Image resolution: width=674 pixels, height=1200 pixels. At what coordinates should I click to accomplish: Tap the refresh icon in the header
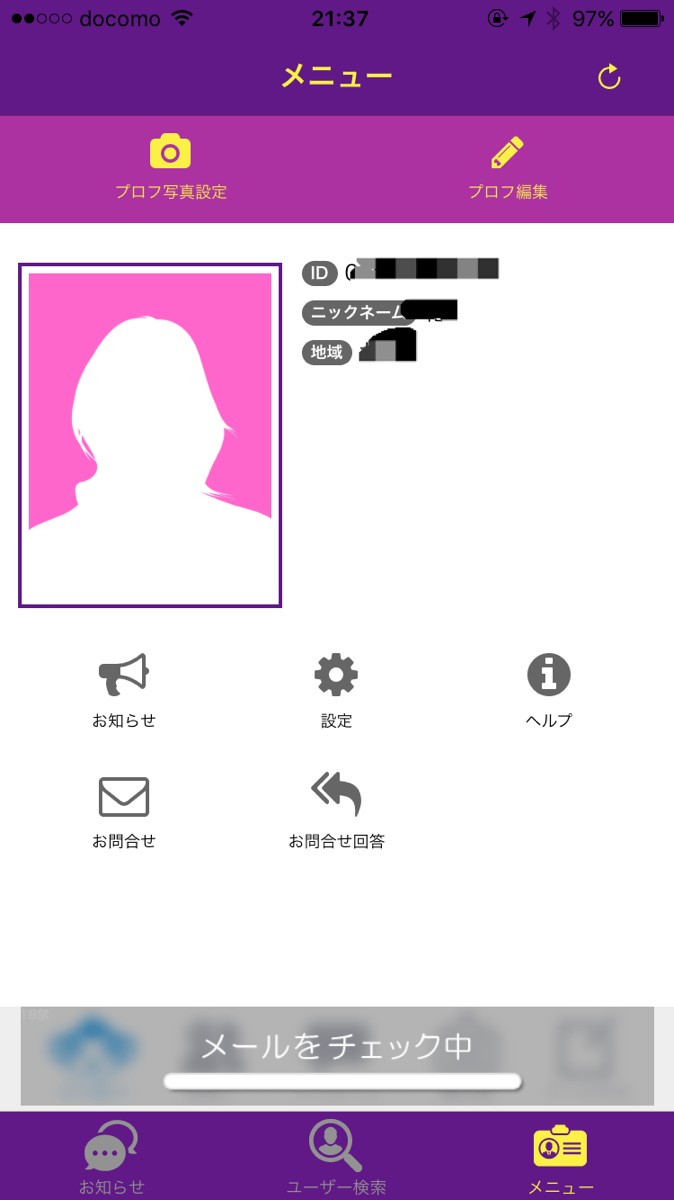609,77
